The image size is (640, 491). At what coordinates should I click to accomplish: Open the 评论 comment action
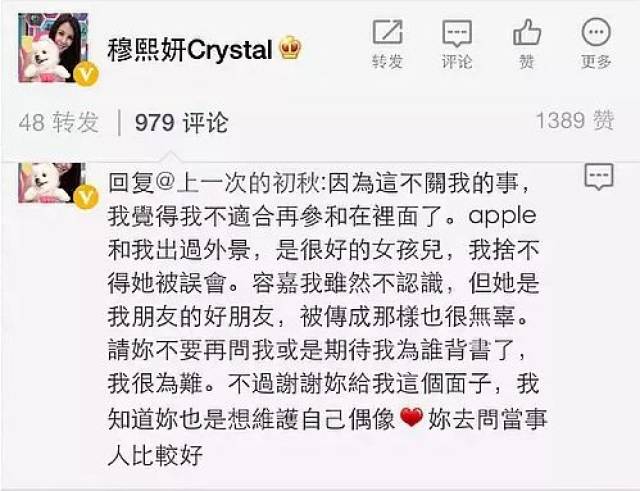(457, 42)
